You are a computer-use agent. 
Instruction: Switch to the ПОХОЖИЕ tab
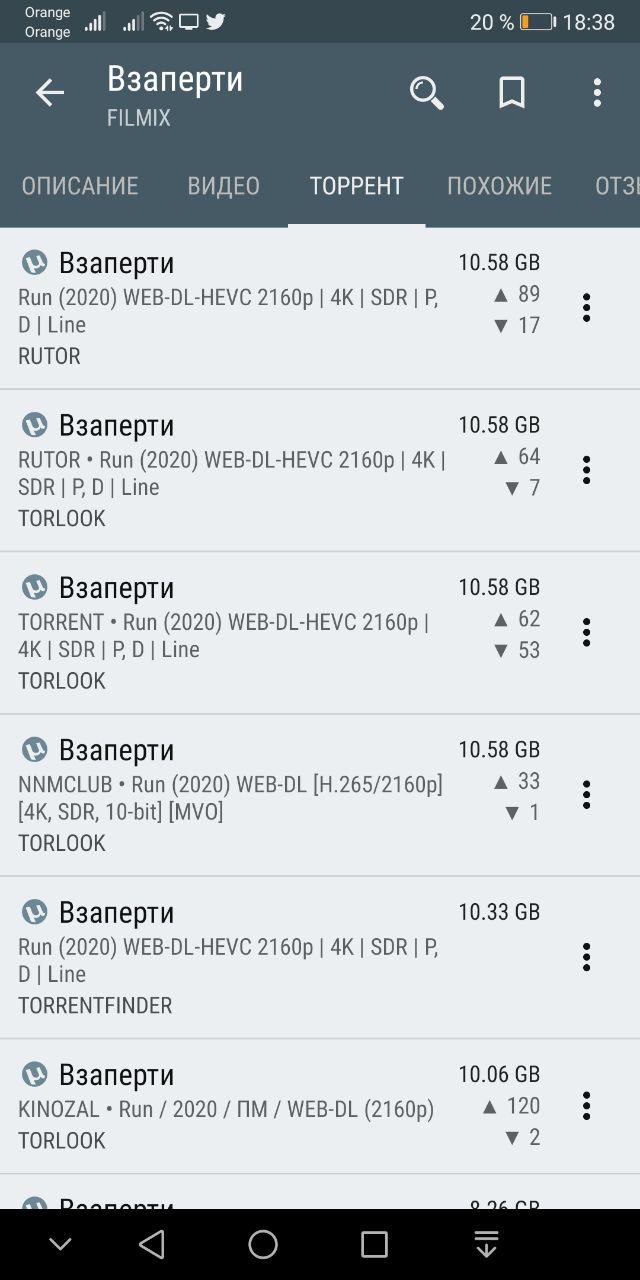click(x=499, y=186)
